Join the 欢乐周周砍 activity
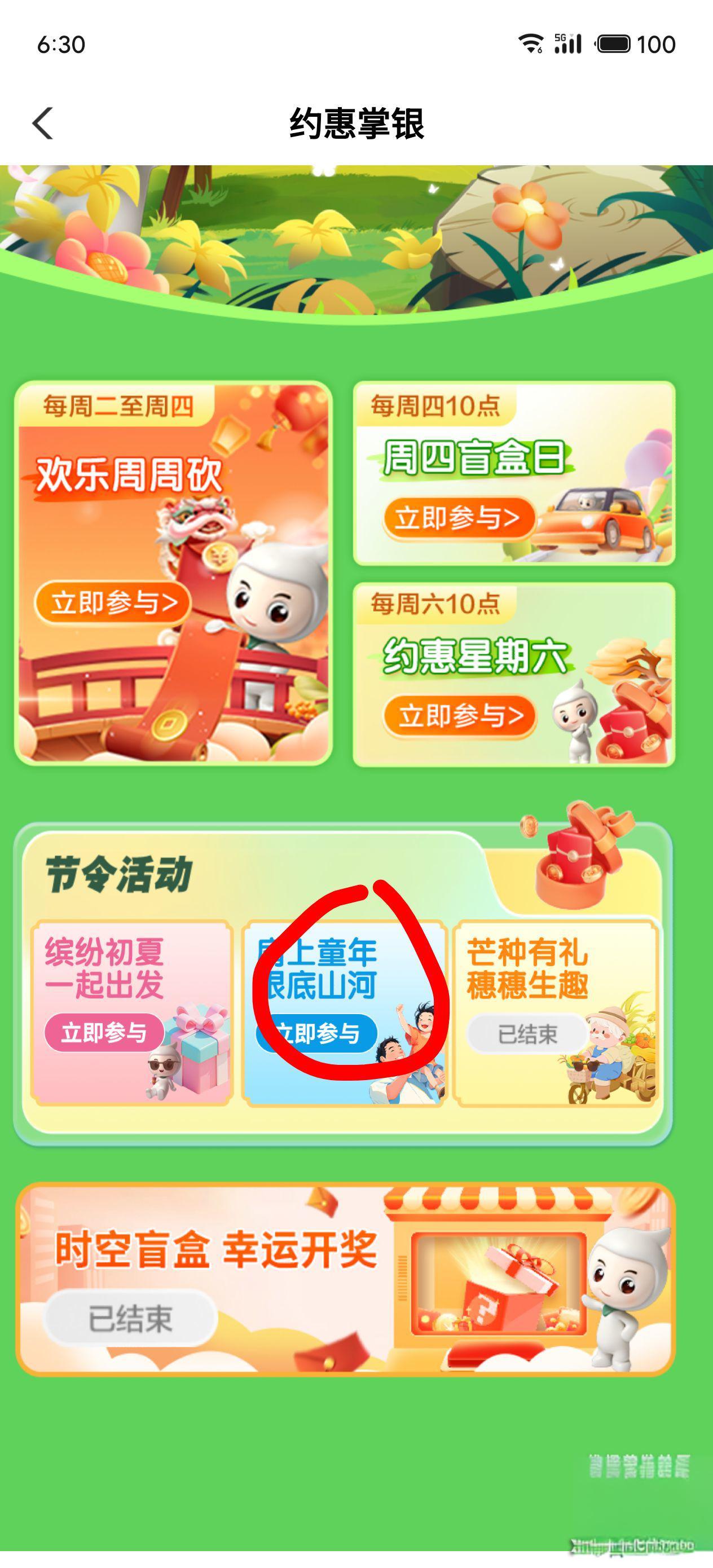713x1568 pixels. pyautogui.click(x=113, y=602)
